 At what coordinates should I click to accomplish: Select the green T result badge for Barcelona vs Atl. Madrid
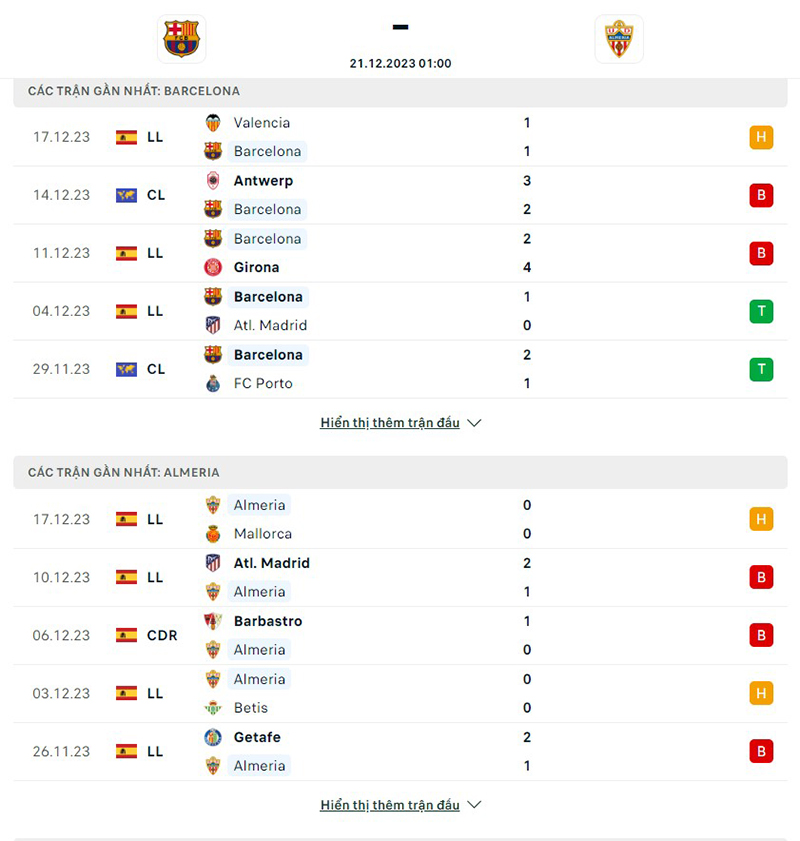pyautogui.click(x=761, y=311)
